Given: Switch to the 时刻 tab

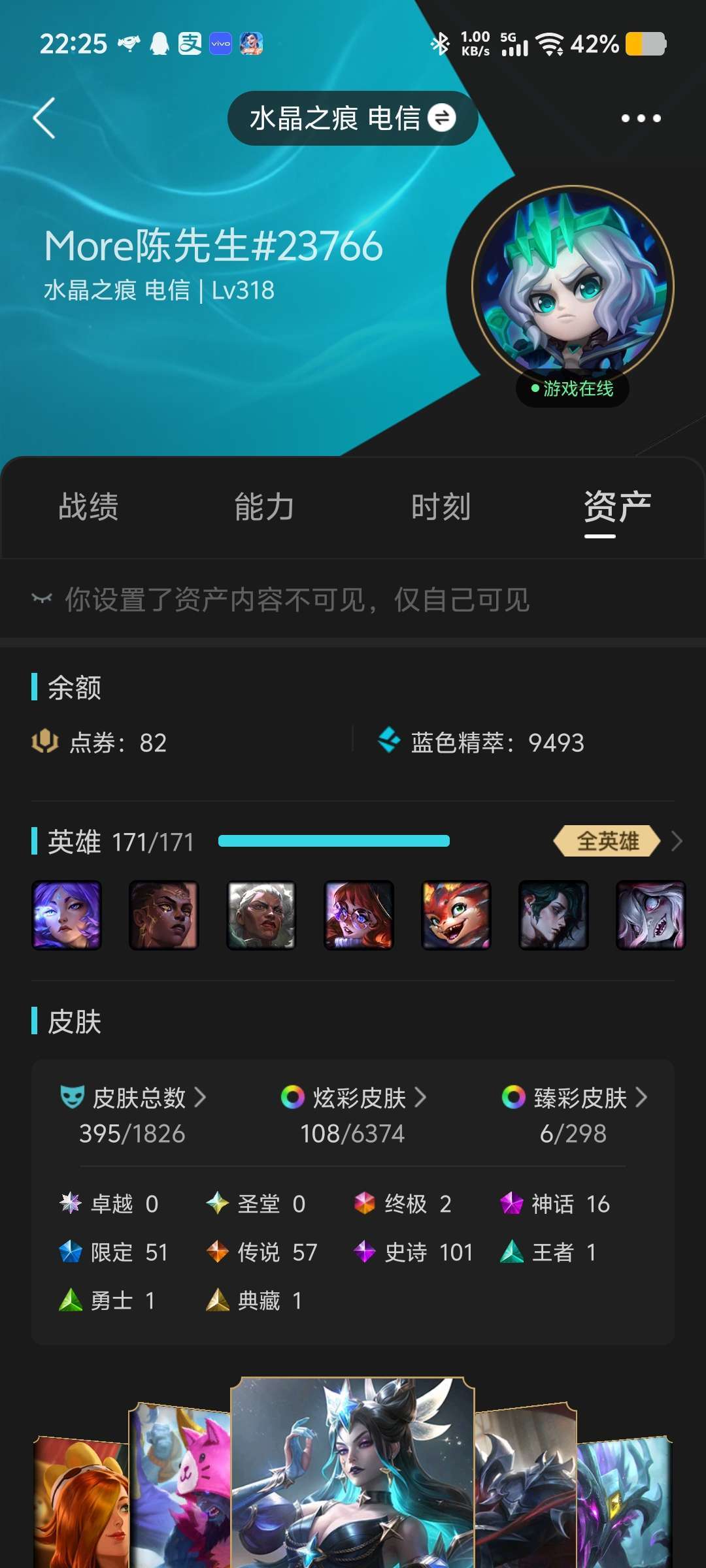Looking at the screenshot, I should pyautogui.click(x=441, y=507).
